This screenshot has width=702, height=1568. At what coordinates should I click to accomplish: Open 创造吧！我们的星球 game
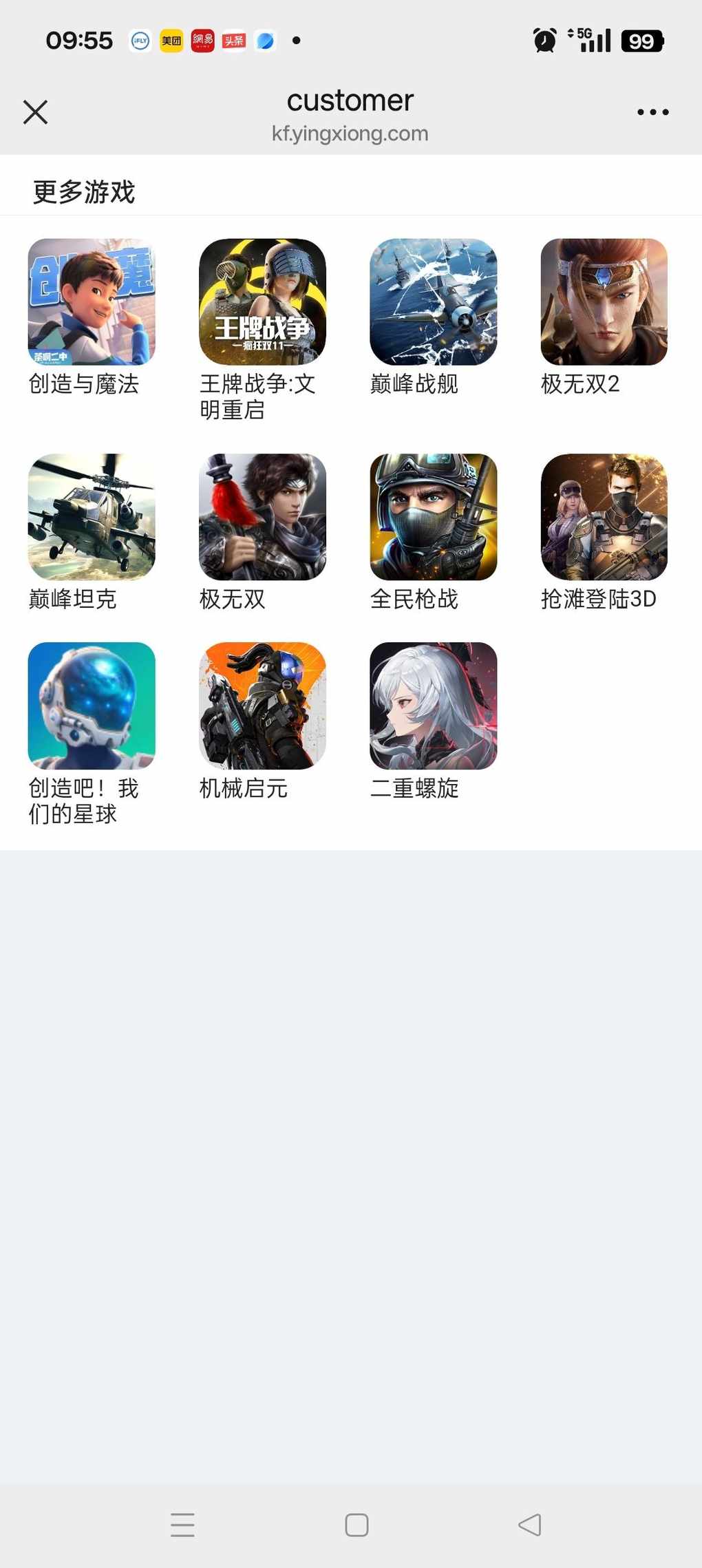point(92,706)
